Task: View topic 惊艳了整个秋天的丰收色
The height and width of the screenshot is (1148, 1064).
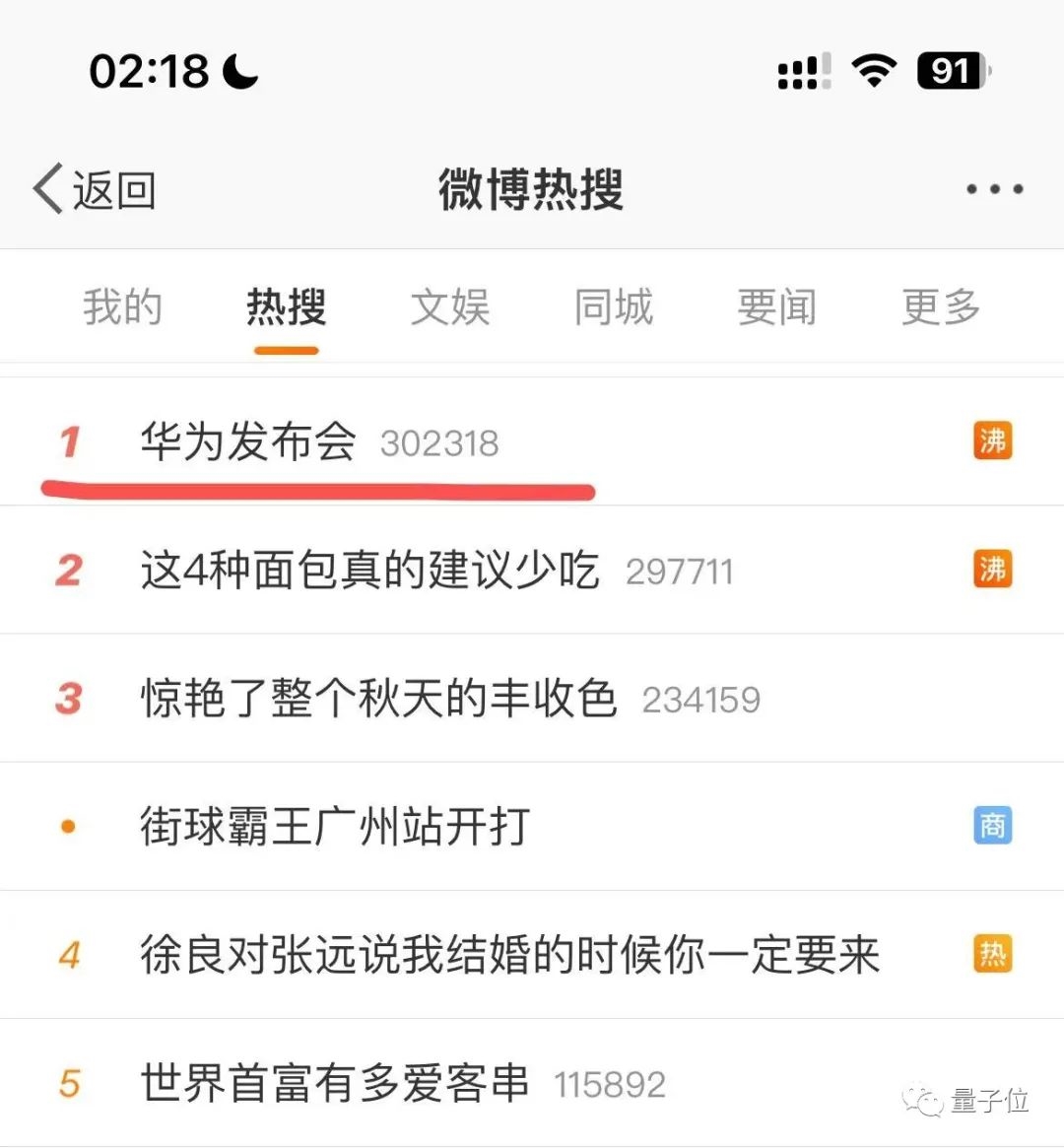Action: click(379, 699)
